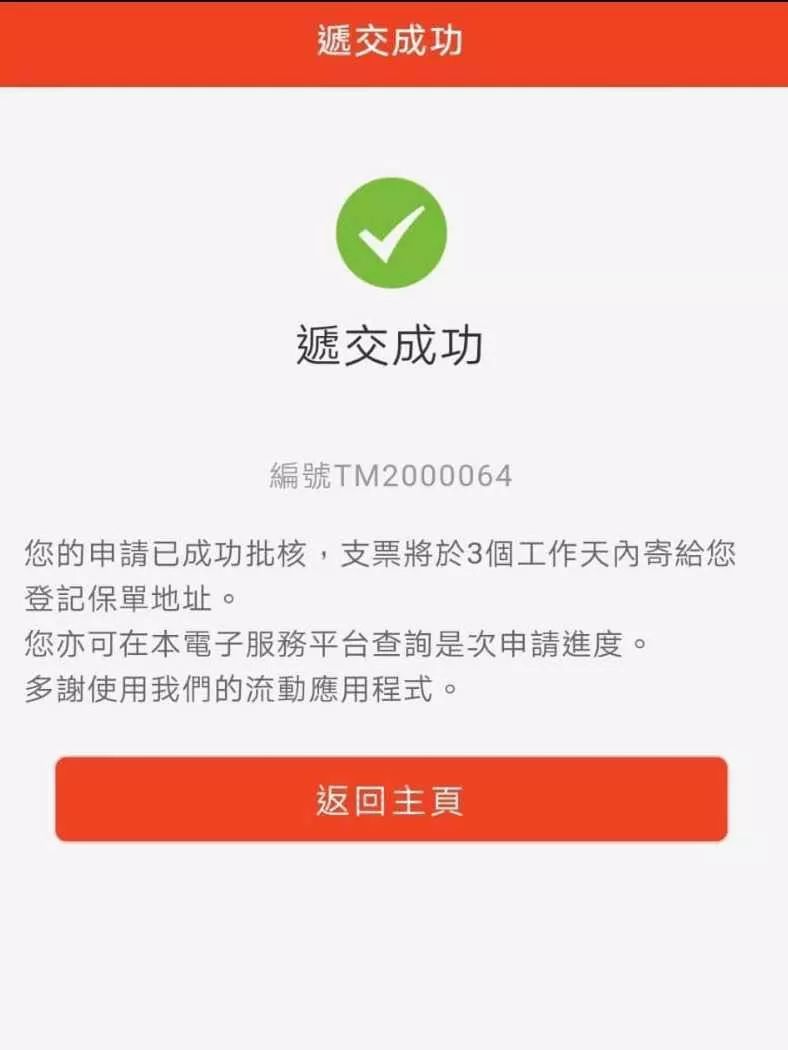This screenshot has height=1050, width=788.
Task: Tap the checkmark confirming submission success
Action: (393, 231)
